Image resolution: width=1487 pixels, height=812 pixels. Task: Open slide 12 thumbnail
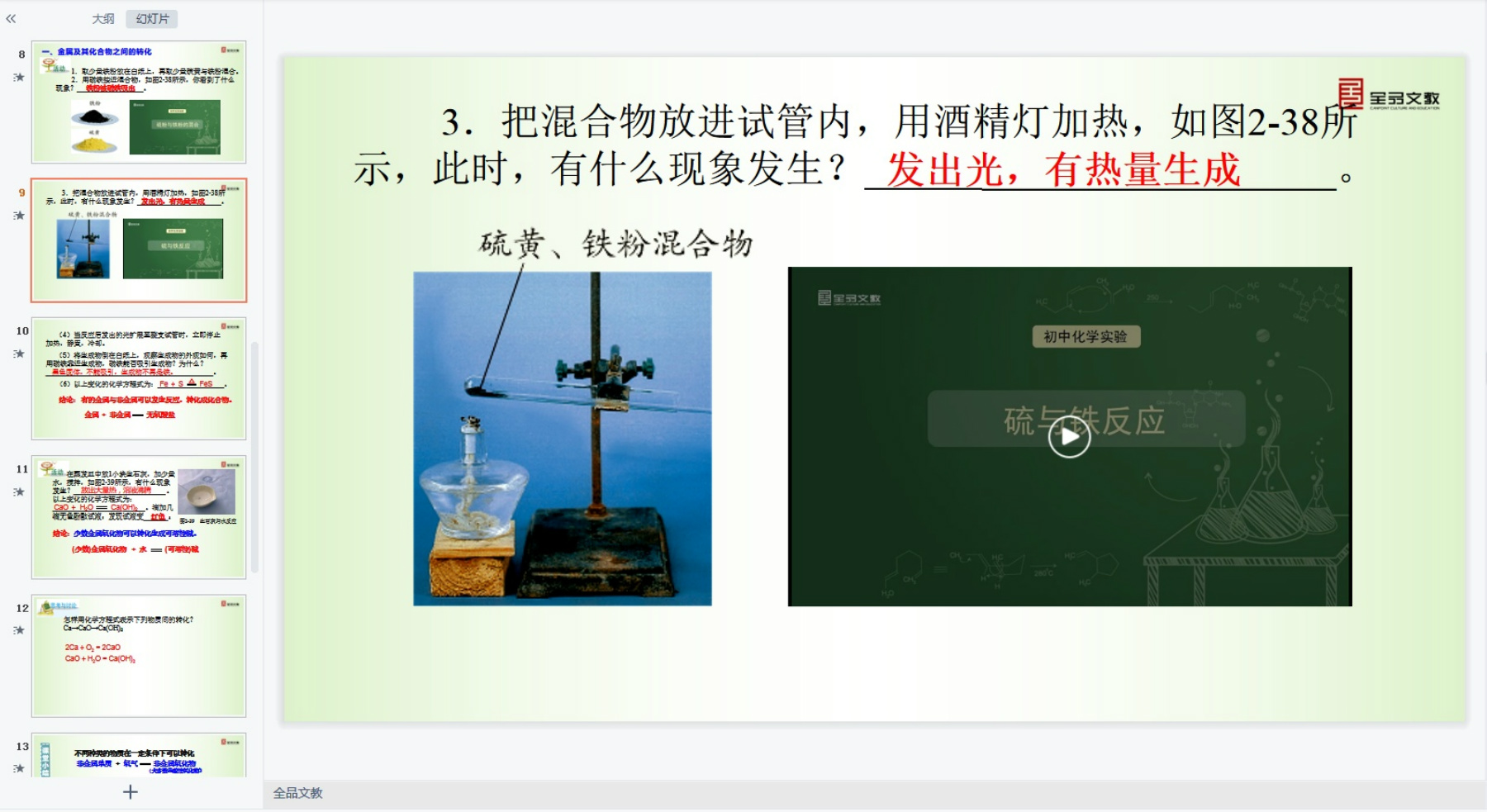(x=139, y=655)
